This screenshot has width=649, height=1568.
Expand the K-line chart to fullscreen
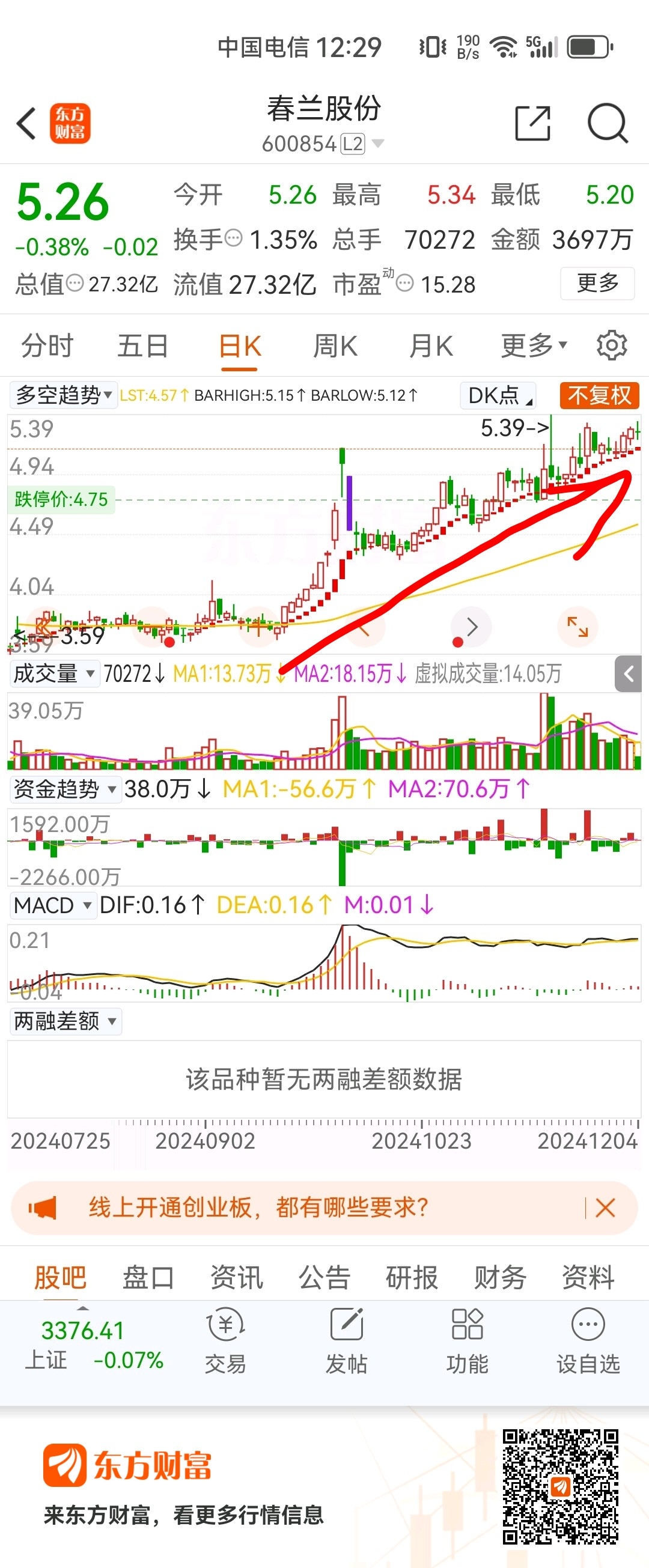pos(577,626)
